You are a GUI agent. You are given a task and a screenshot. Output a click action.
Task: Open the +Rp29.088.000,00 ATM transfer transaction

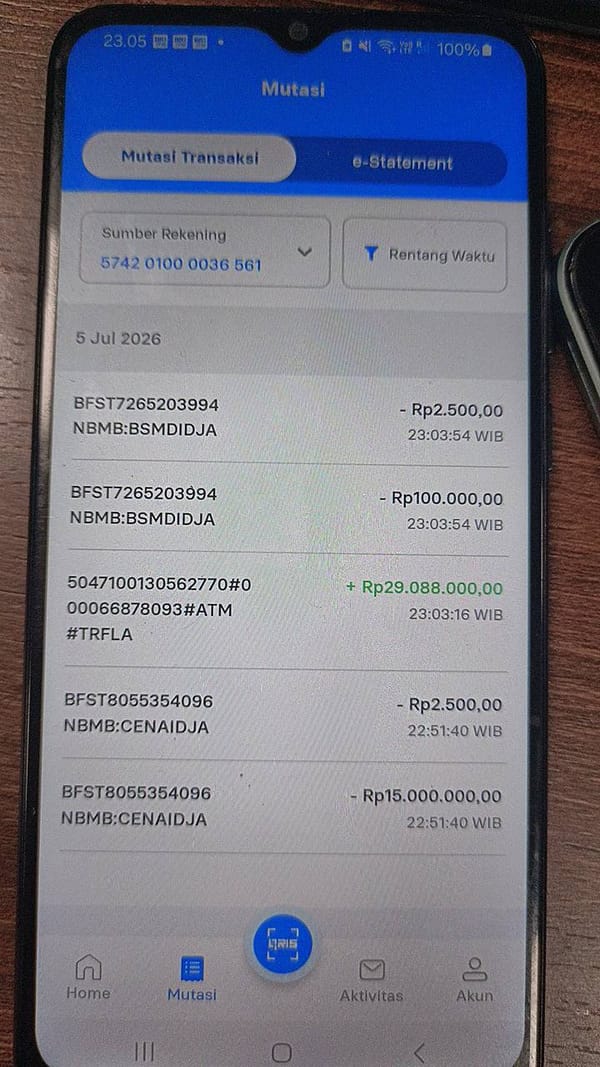[286, 609]
